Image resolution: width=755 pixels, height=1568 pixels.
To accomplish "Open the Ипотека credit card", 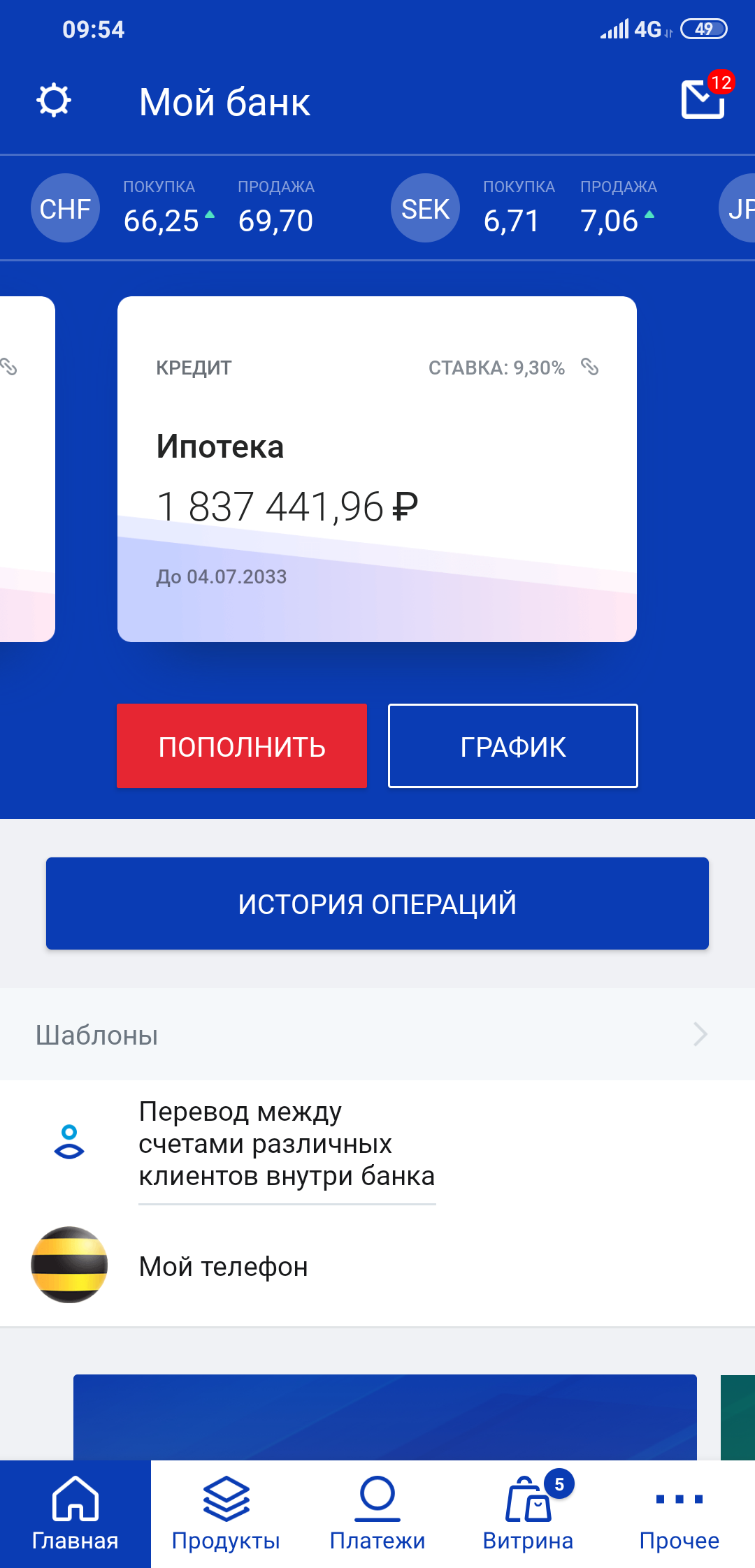I will [377, 469].
